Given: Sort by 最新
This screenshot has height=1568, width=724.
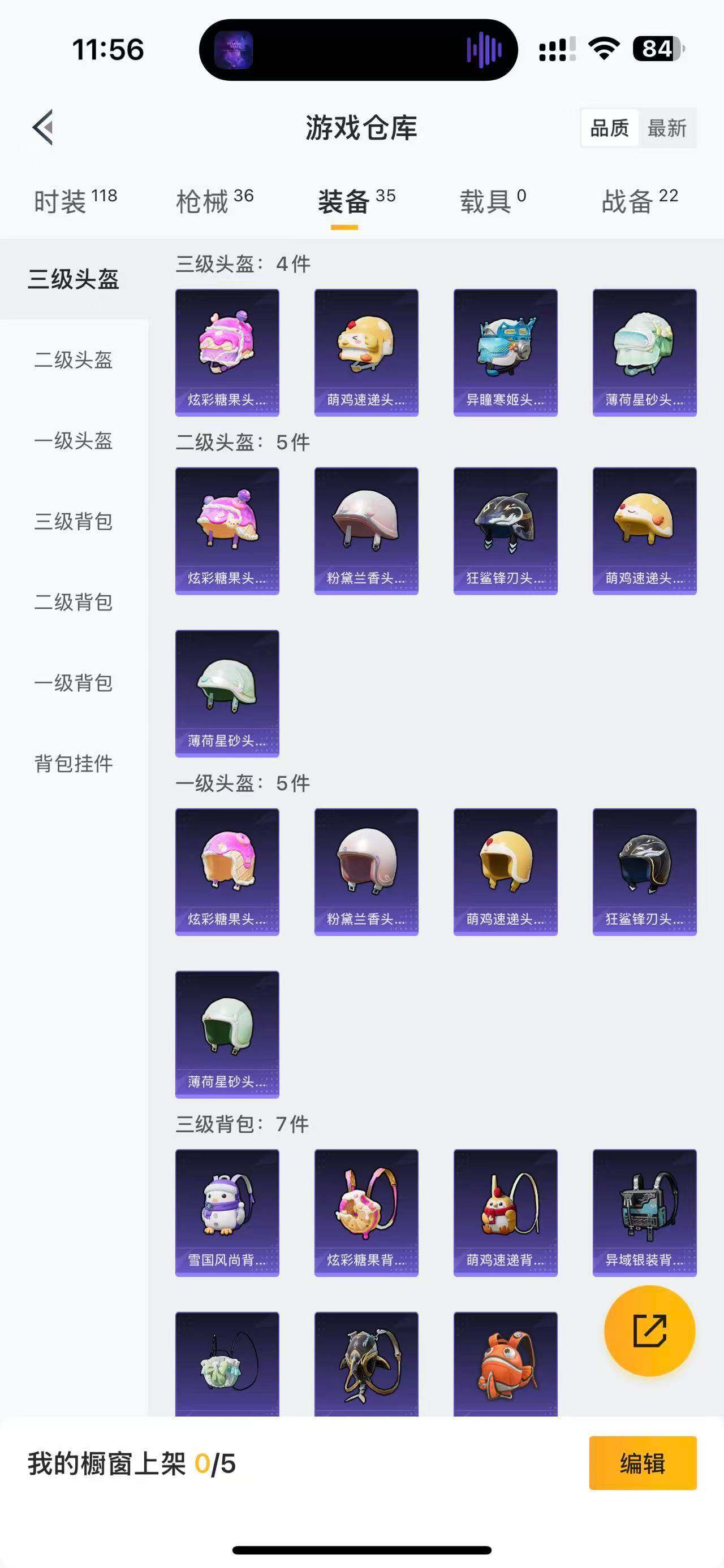Looking at the screenshot, I should (667, 128).
